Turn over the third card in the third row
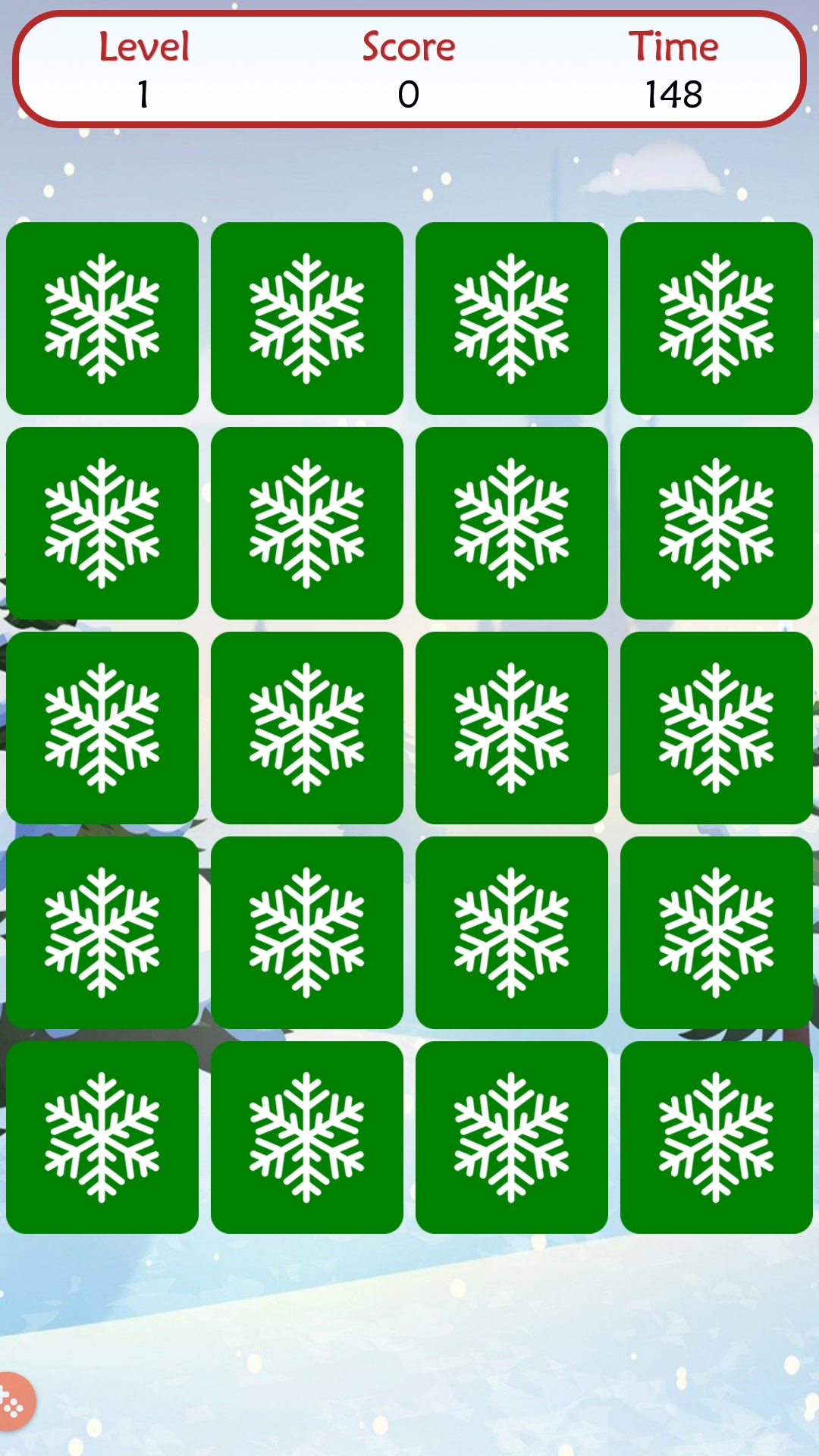 512,728
